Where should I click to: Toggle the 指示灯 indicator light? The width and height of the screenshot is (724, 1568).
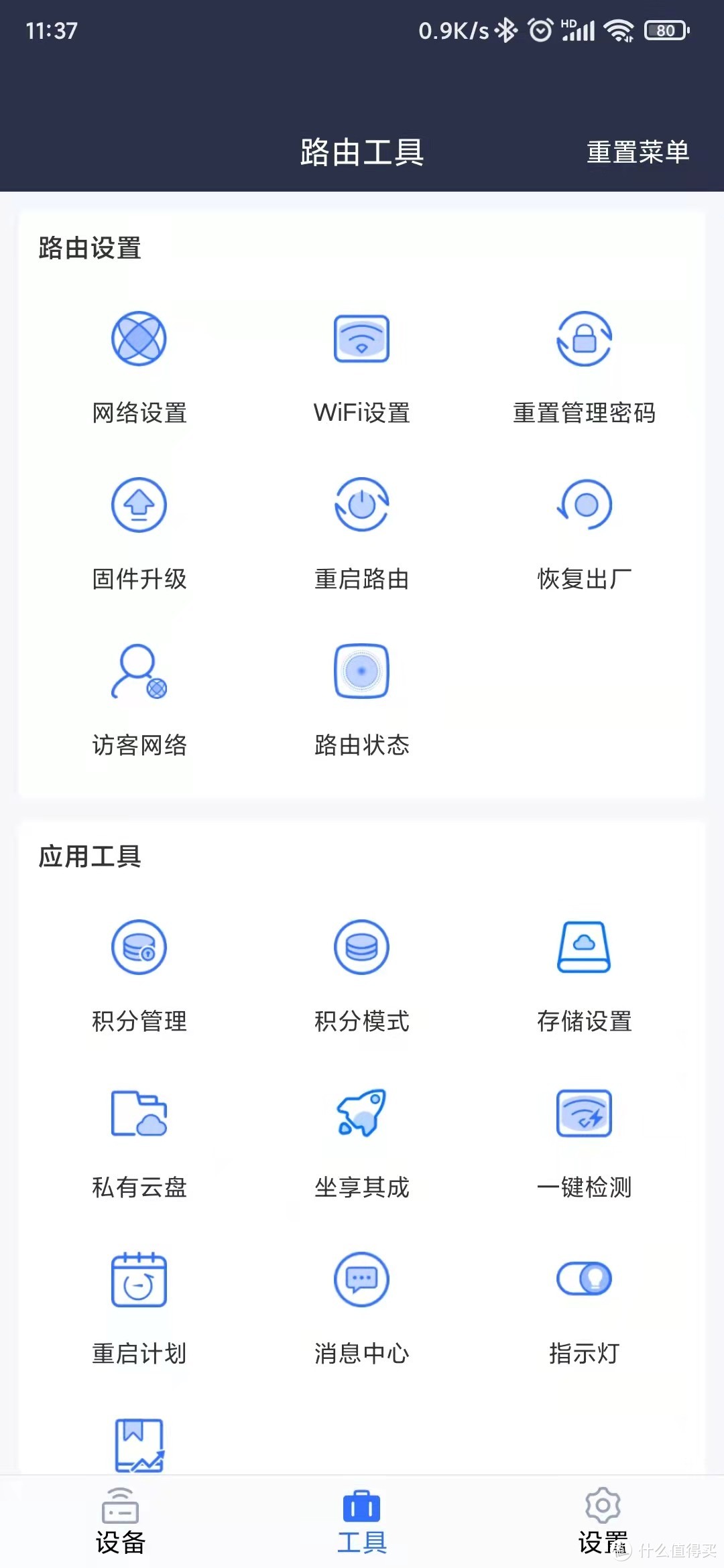click(585, 1279)
